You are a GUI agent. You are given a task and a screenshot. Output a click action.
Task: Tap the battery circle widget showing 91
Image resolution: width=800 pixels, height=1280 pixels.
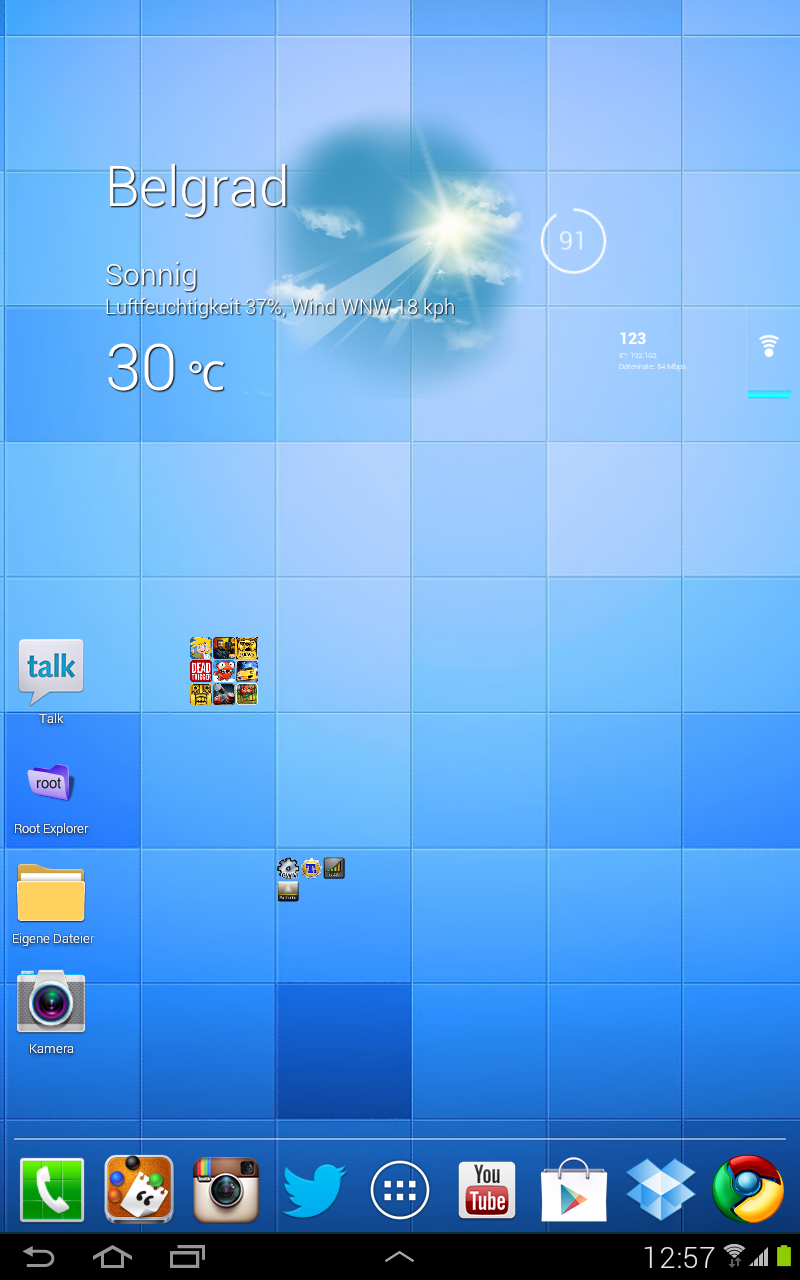(x=573, y=241)
